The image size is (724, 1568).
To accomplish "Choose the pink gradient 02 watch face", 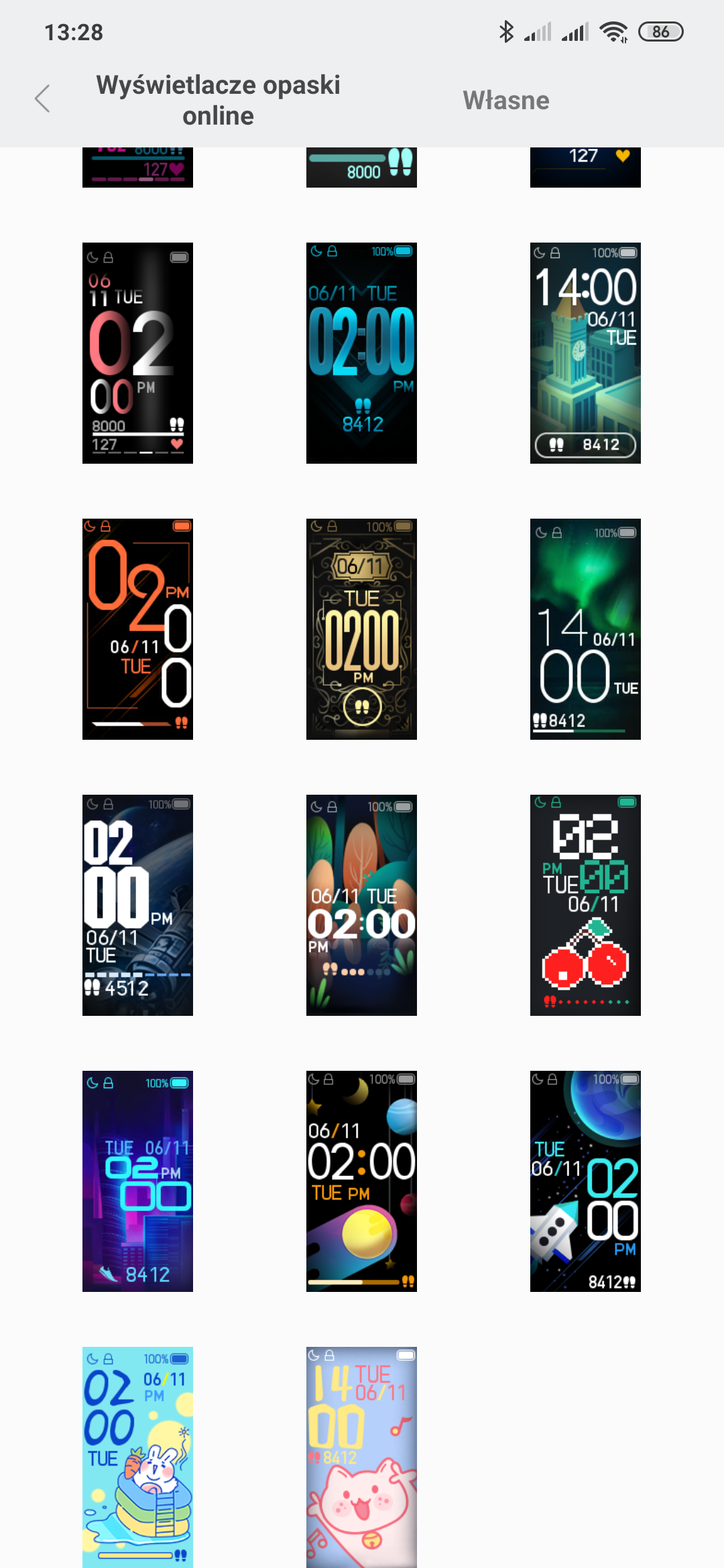I will pyautogui.click(x=137, y=353).
